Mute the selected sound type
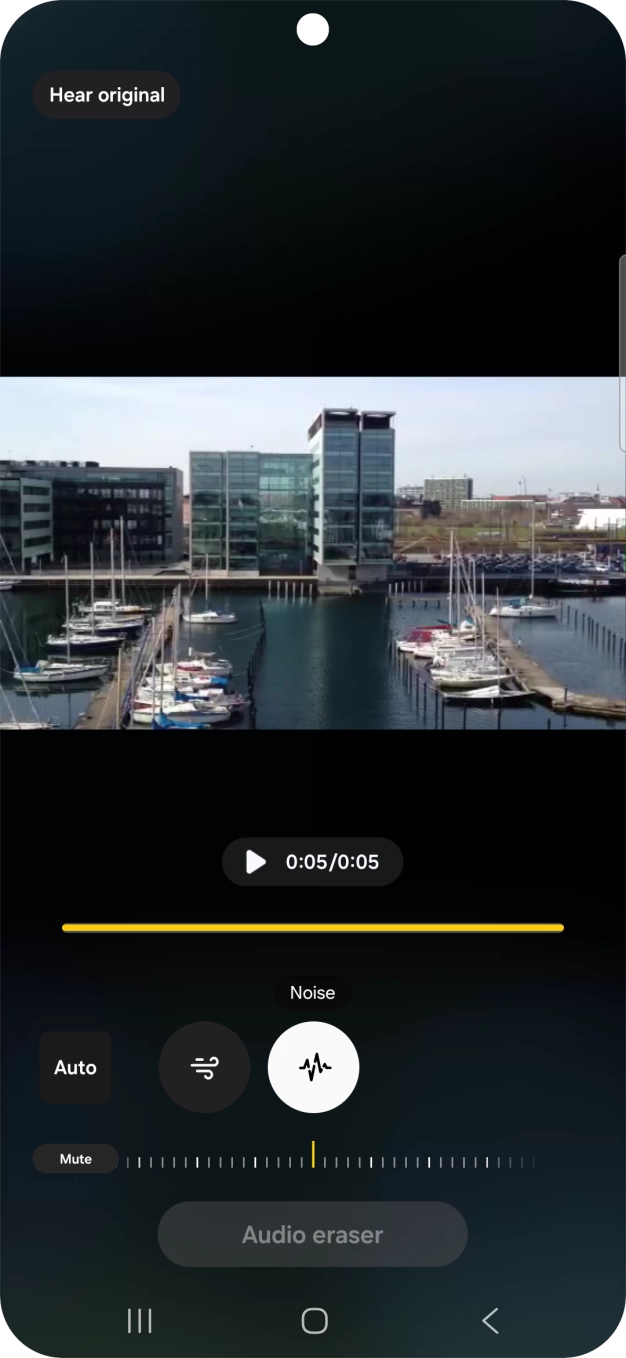Image resolution: width=626 pixels, height=1358 pixels. pyautogui.click(x=75, y=1159)
